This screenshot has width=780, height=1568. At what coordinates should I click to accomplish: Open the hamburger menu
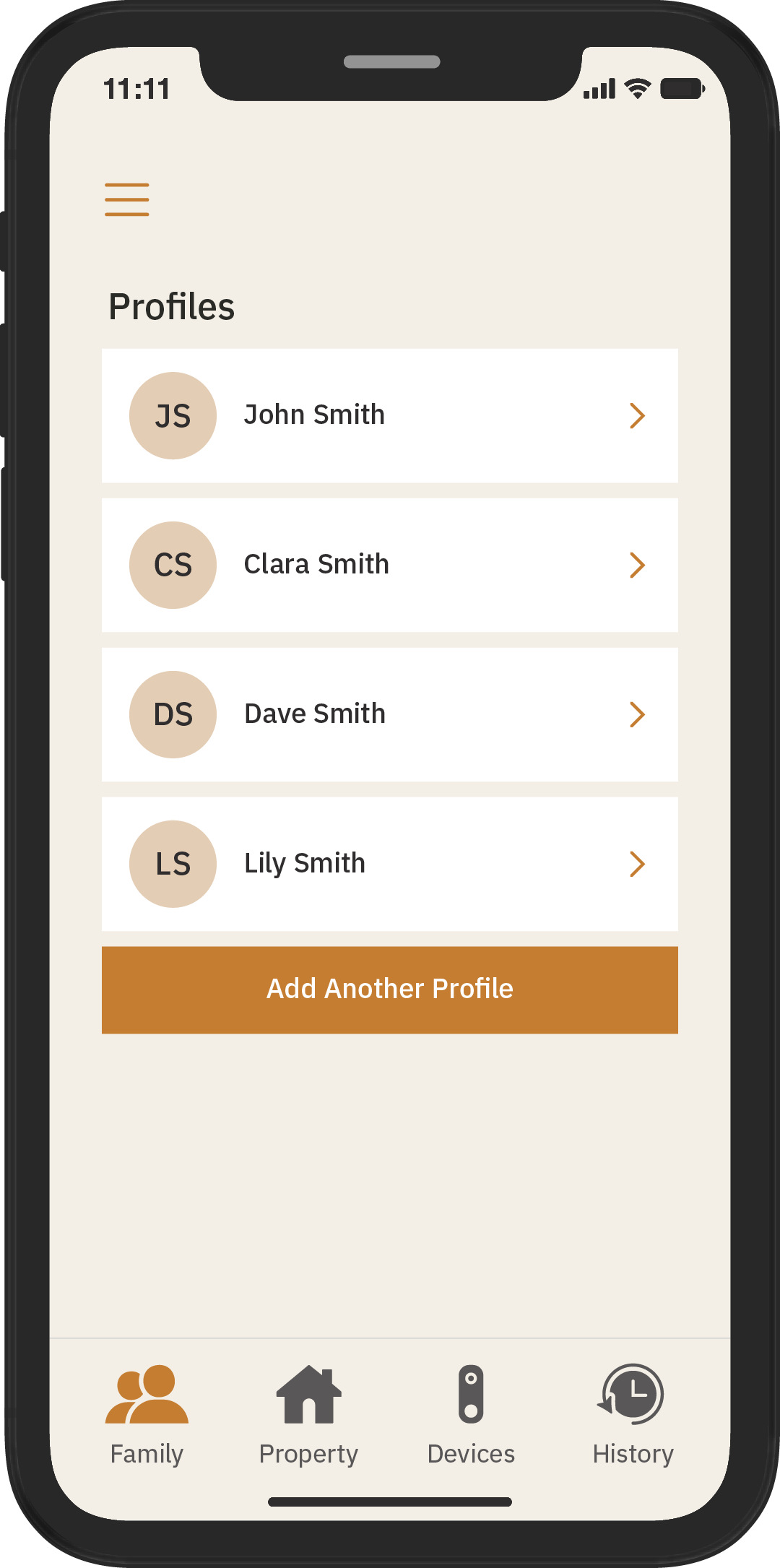click(x=126, y=201)
